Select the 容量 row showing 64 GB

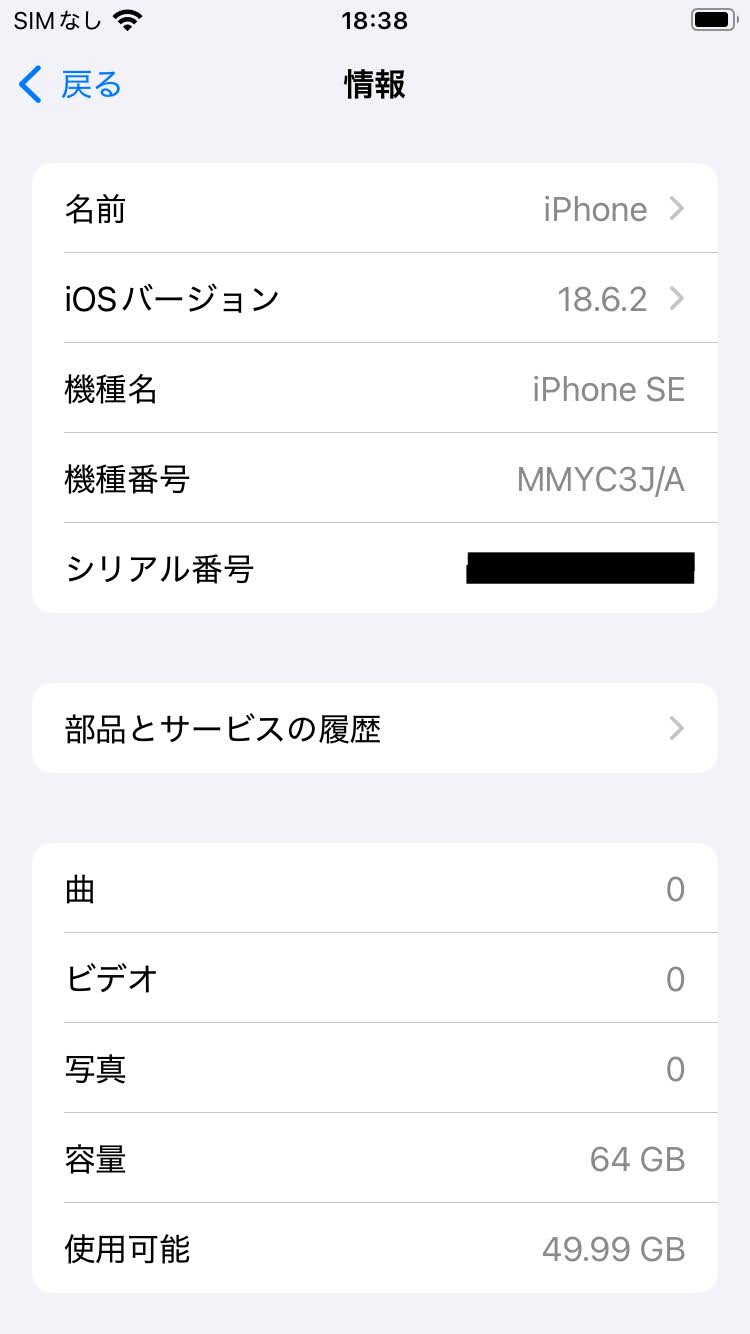(x=375, y=1158)
